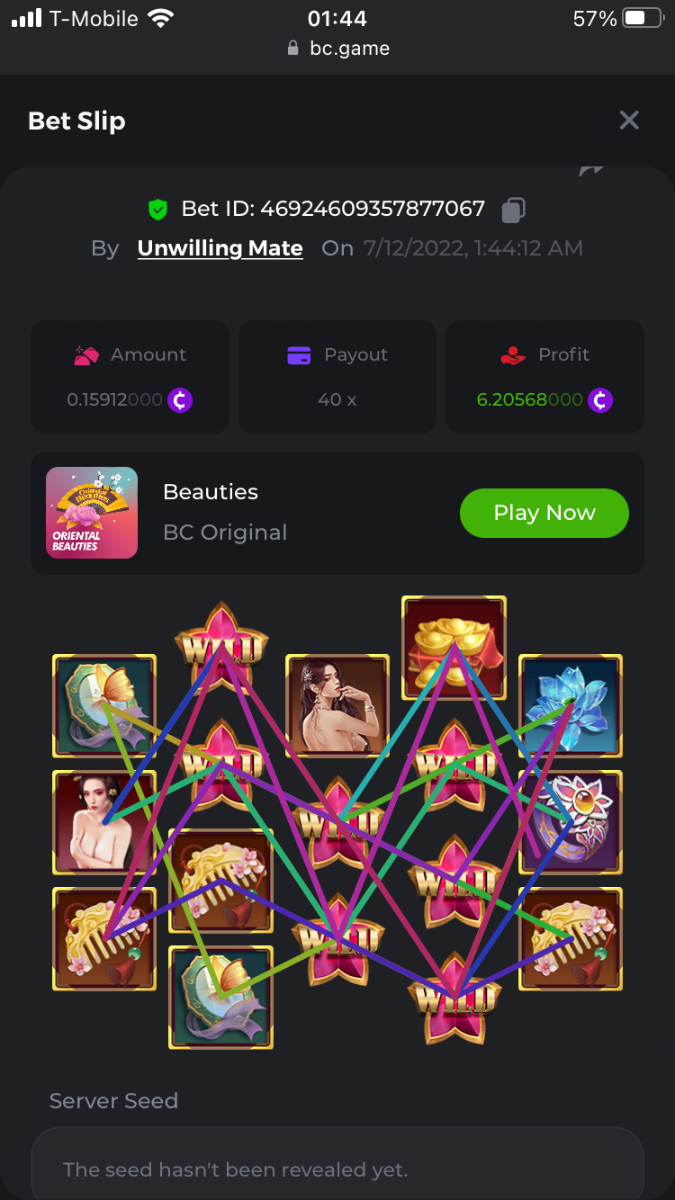The width and height of the screenshot is (675, 1200).
Task: Open the Beauties game card
Action: click(x=210, y=512)
